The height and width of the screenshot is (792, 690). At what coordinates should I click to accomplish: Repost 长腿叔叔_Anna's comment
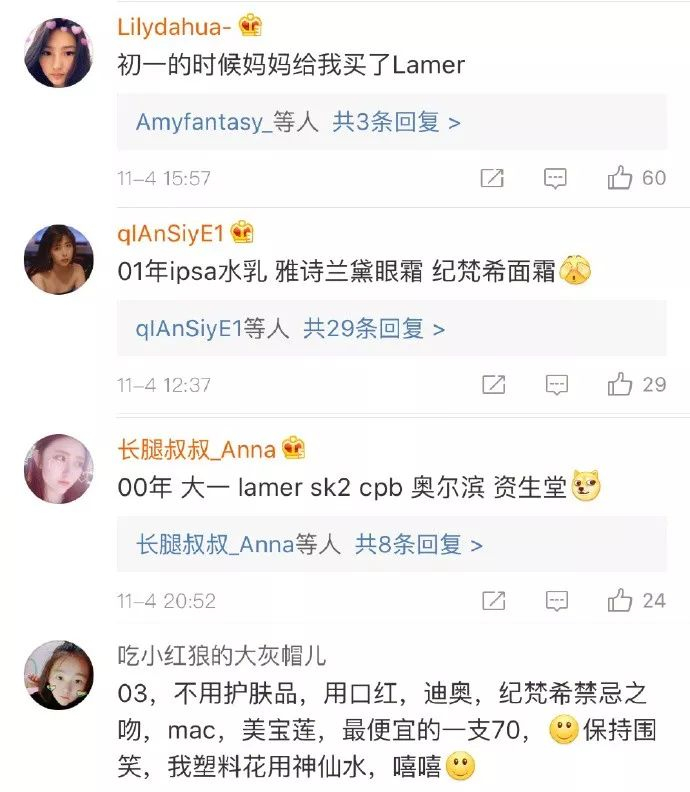(494, 601)
